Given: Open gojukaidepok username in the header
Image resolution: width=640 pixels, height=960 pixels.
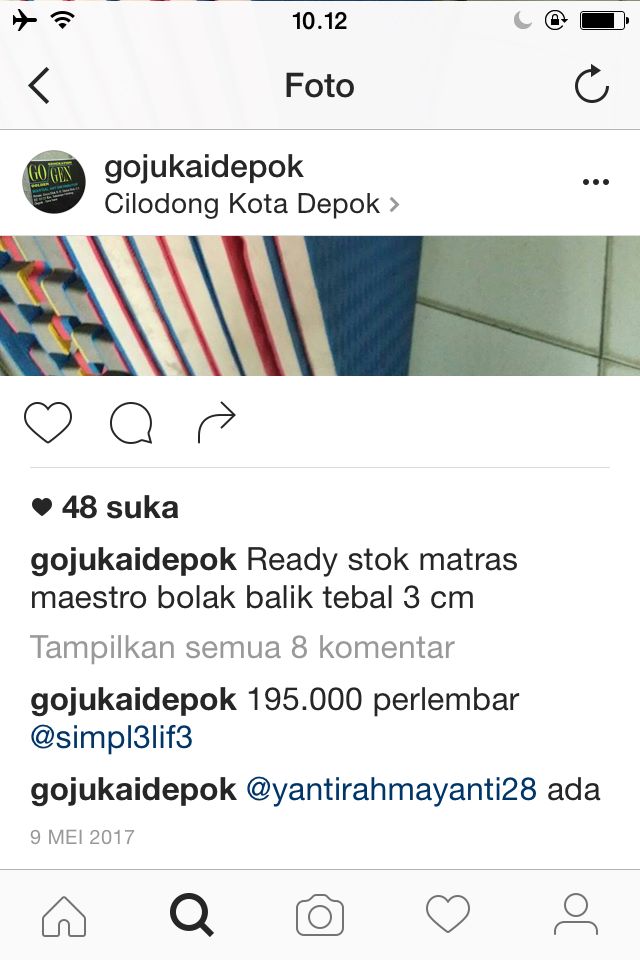Looking at the screenshot, I should 204,167.
